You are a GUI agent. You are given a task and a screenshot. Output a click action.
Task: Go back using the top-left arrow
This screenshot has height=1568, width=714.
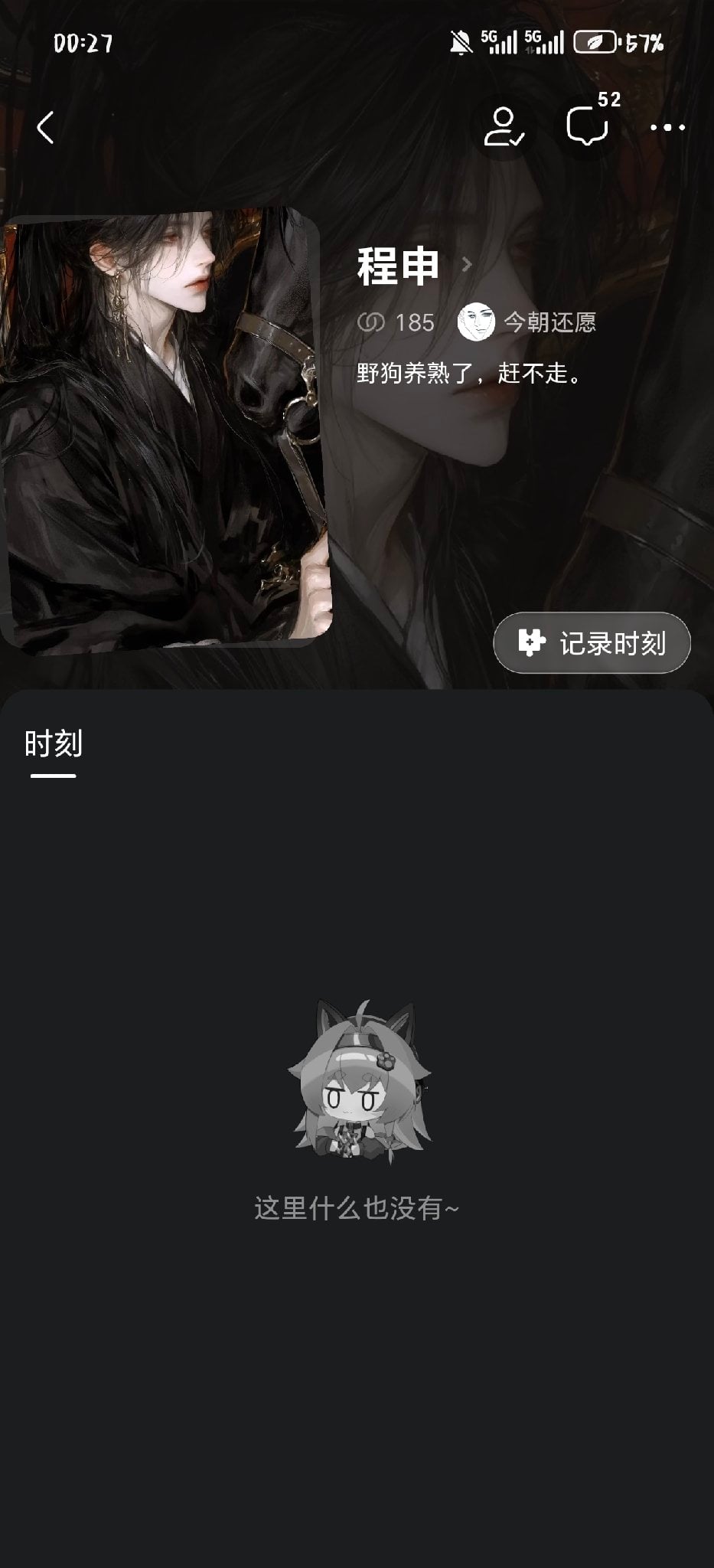coord(46,127)
